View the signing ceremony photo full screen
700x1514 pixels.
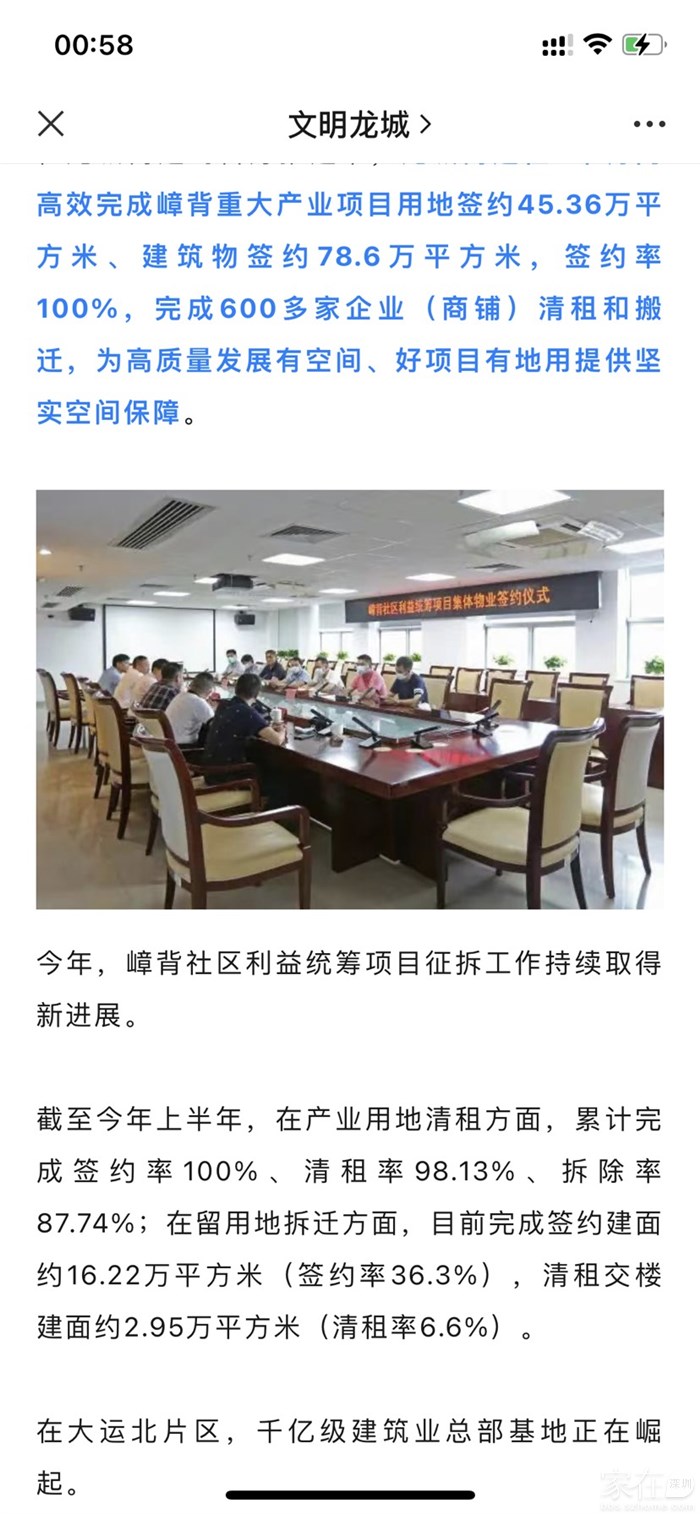point(350,699)
